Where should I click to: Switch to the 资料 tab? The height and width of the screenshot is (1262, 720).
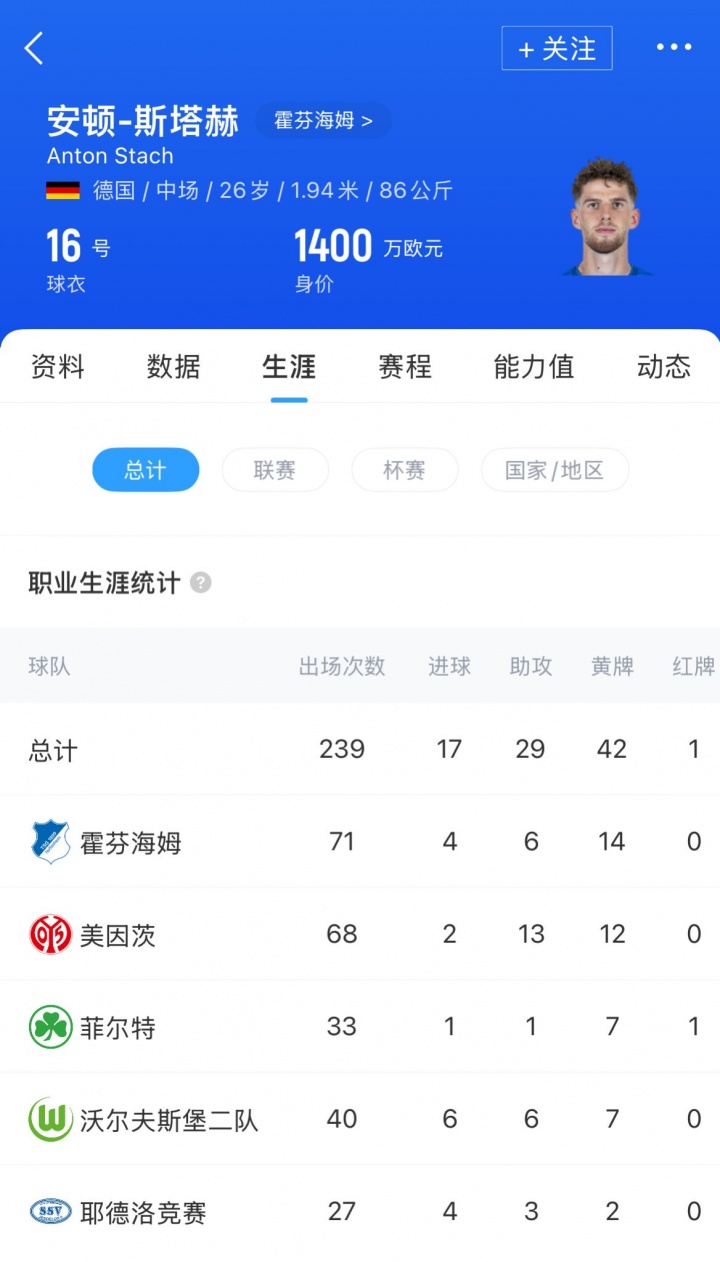point(58,367)
